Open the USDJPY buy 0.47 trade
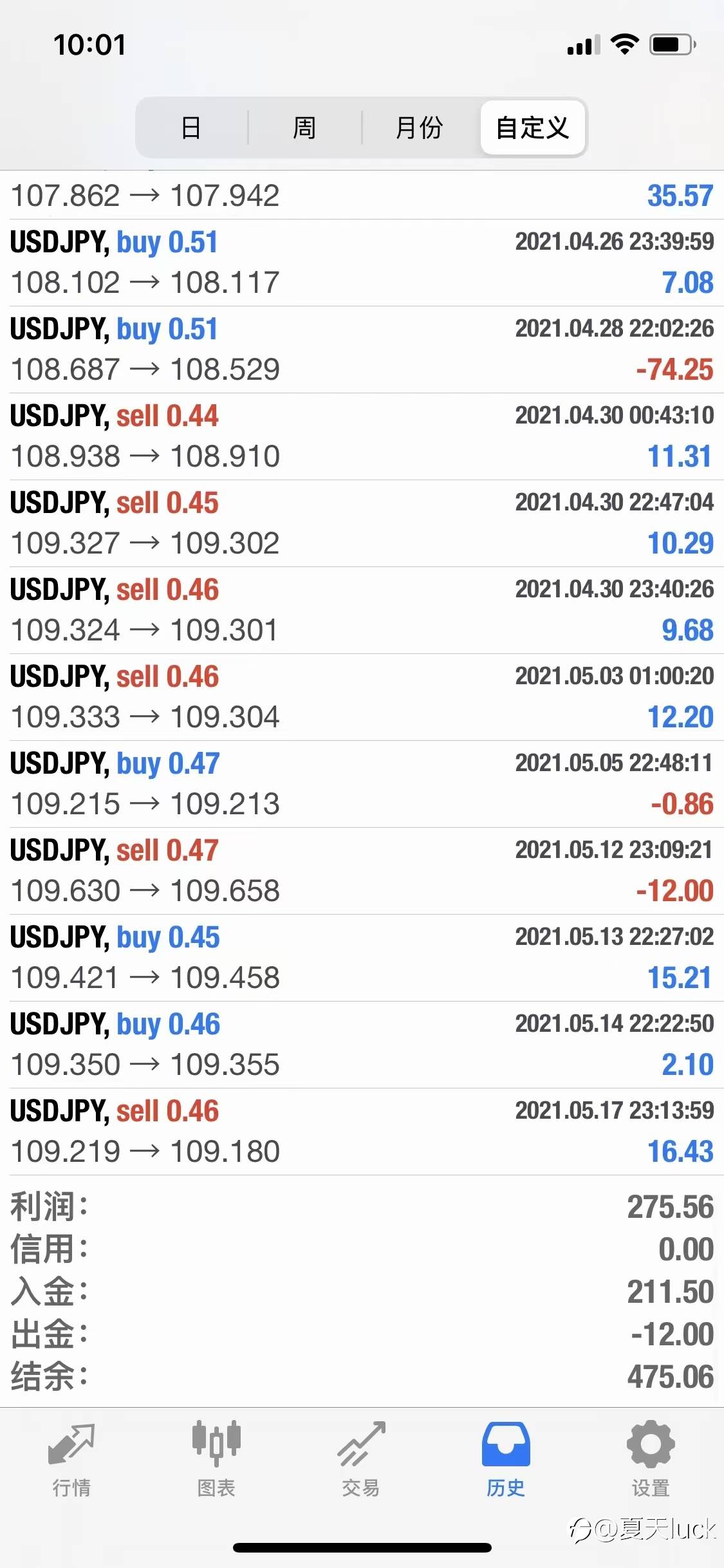724x1568 pixels. [x=362, y=784]
